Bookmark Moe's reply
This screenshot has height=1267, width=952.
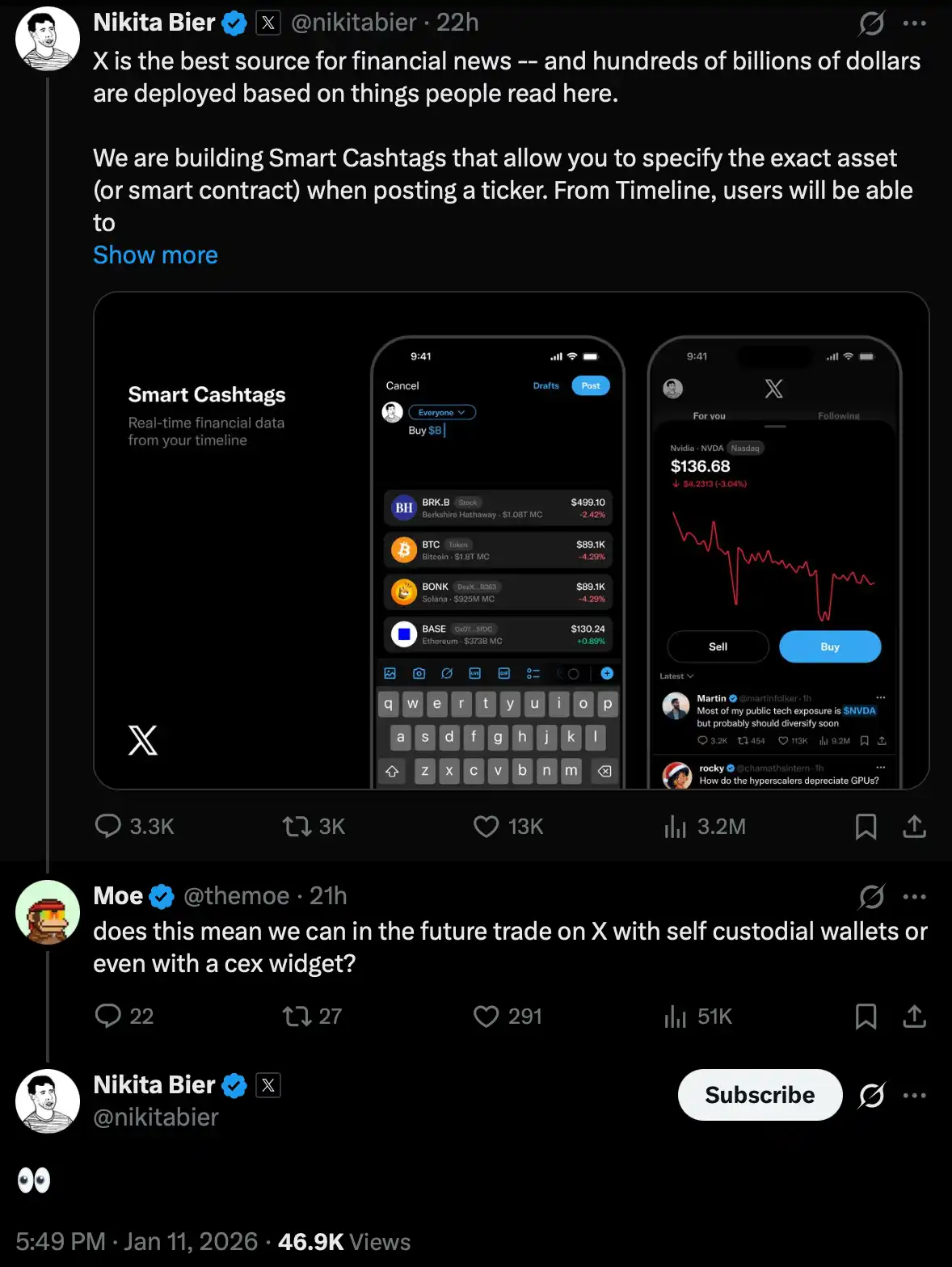coord(866,1016)
